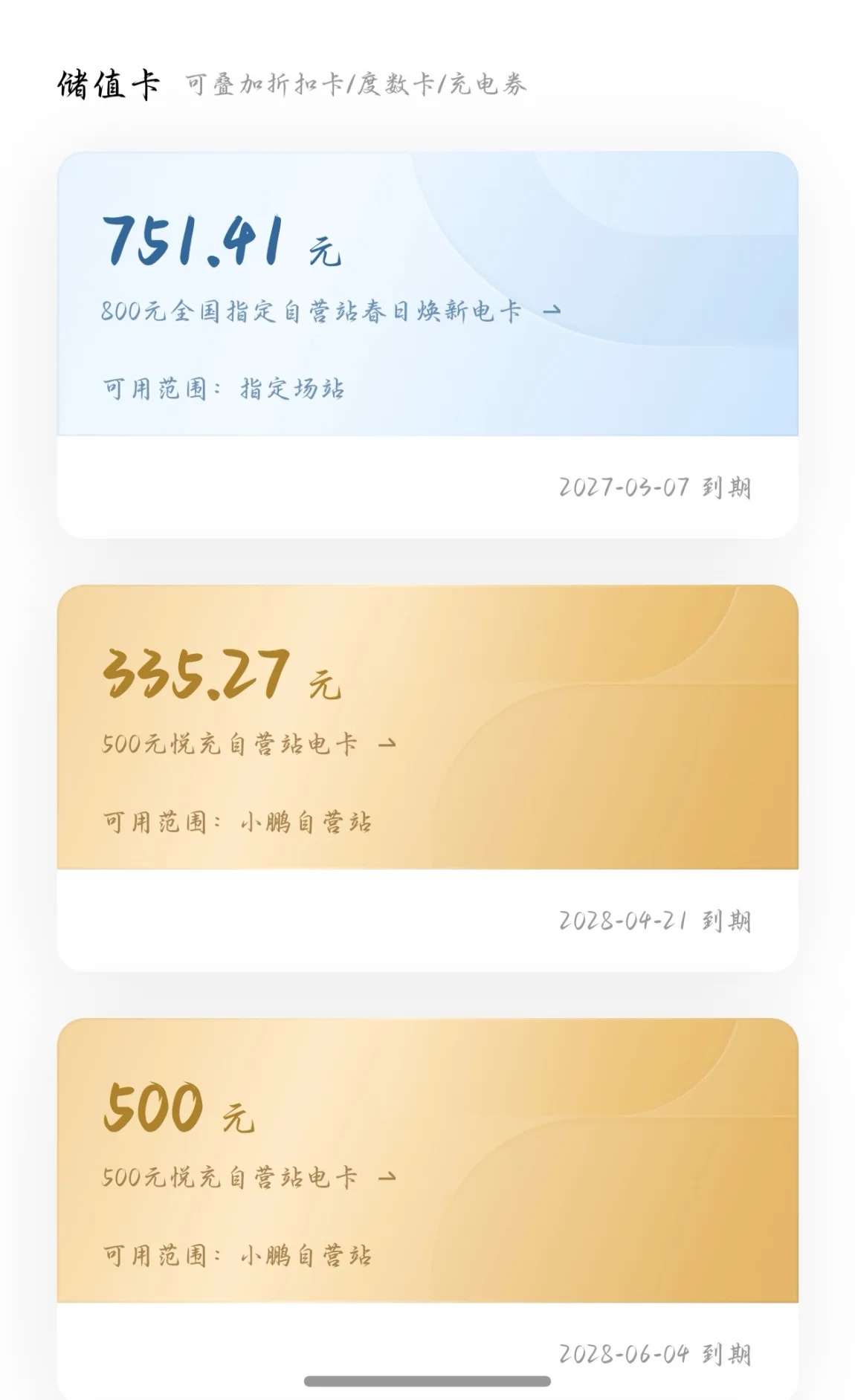
Task: Open 800元全国指定自营站春日焕新电卡 details link
Action: [x=331, y=311]
